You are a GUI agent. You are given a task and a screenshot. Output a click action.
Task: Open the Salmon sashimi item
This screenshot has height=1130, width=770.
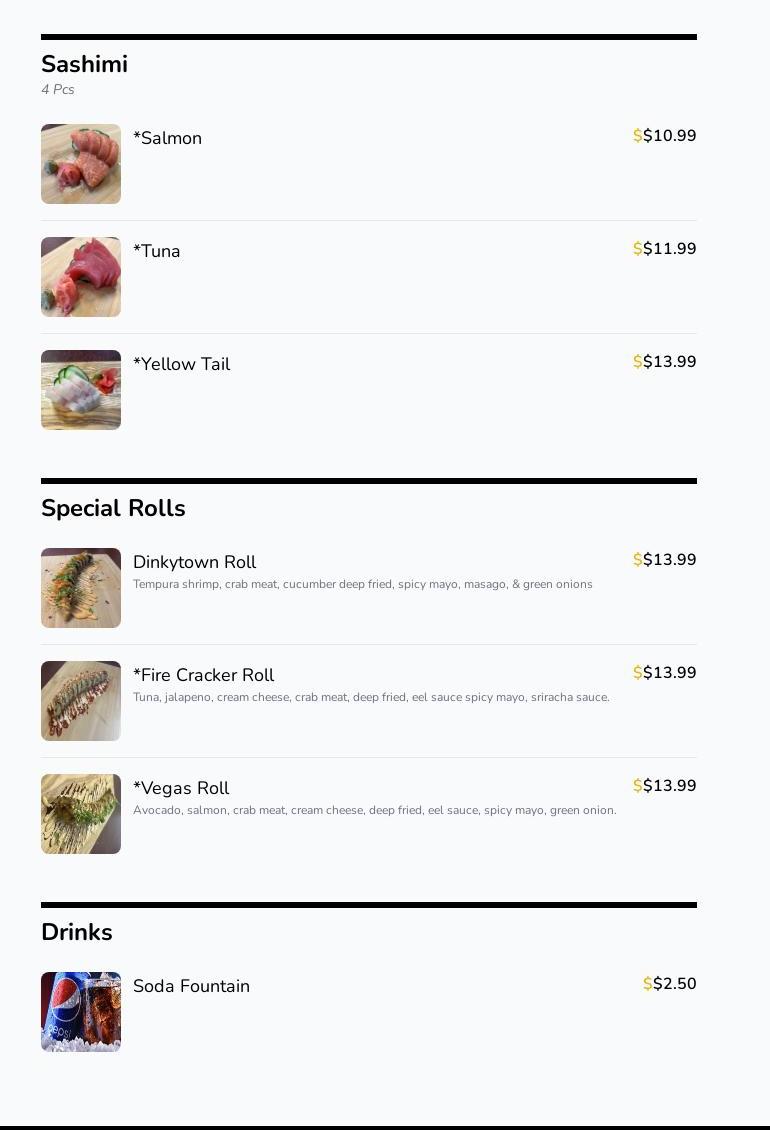pos(168,139)
